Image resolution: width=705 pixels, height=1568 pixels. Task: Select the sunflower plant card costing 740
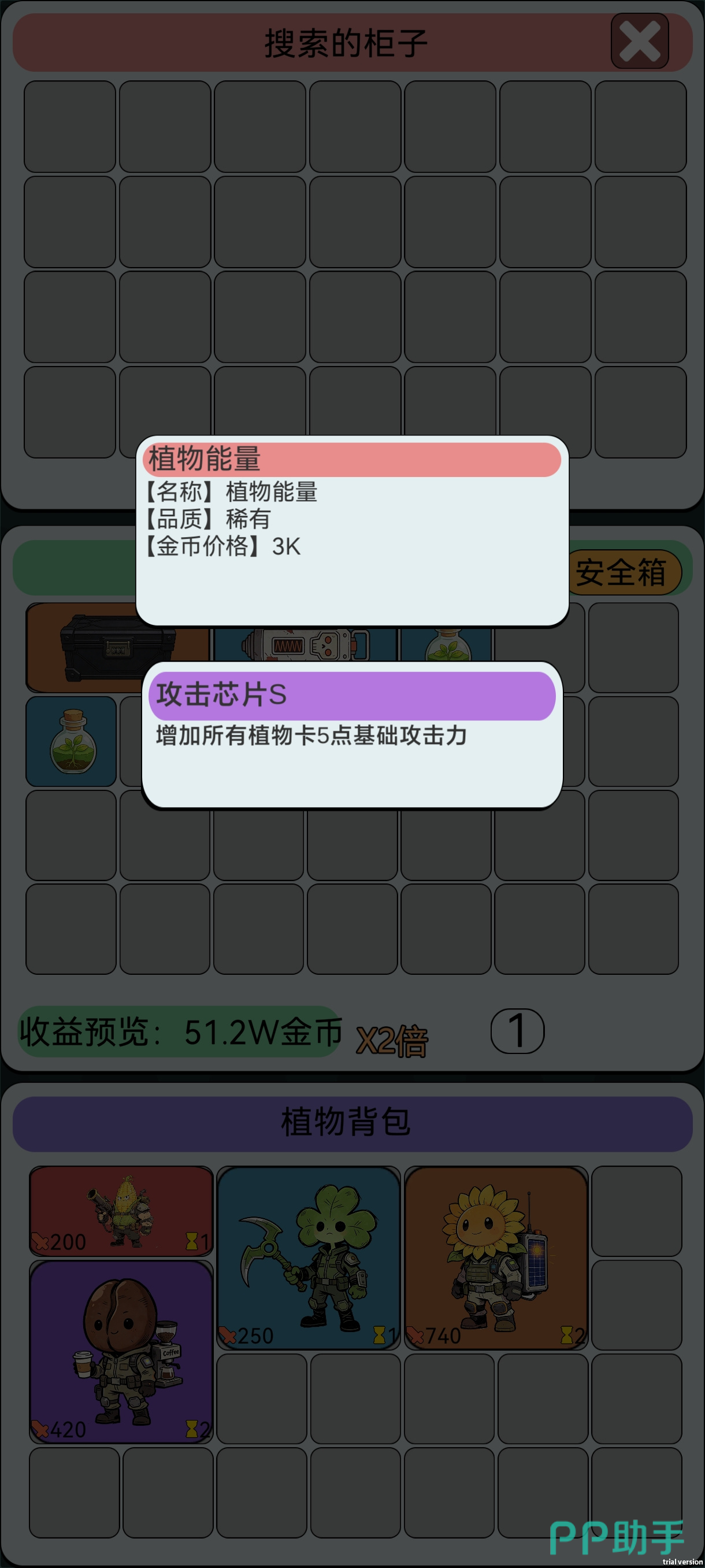tap(496, 1258)
